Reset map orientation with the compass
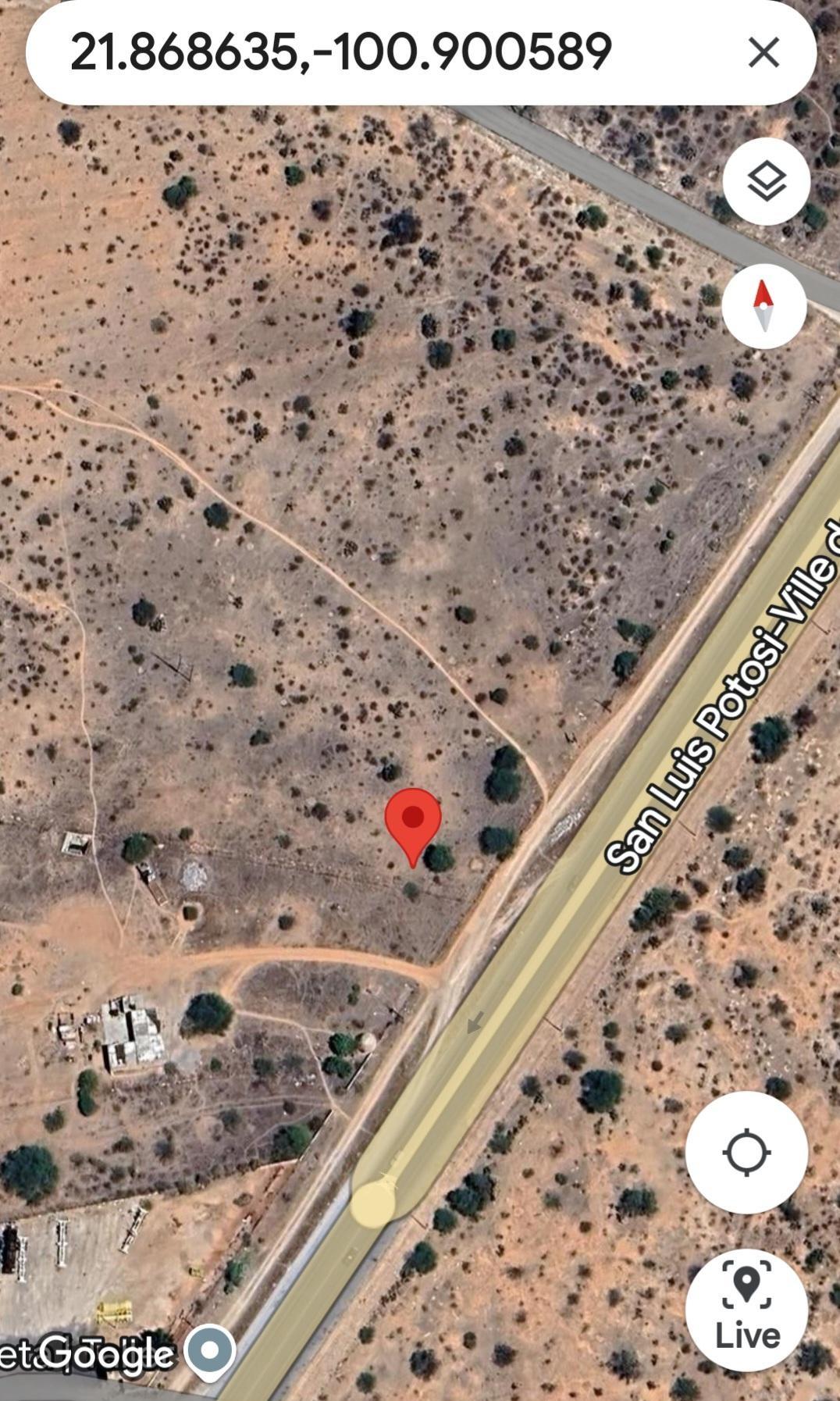The height and width of the screenshot is (1401, 840). point(763,305)
